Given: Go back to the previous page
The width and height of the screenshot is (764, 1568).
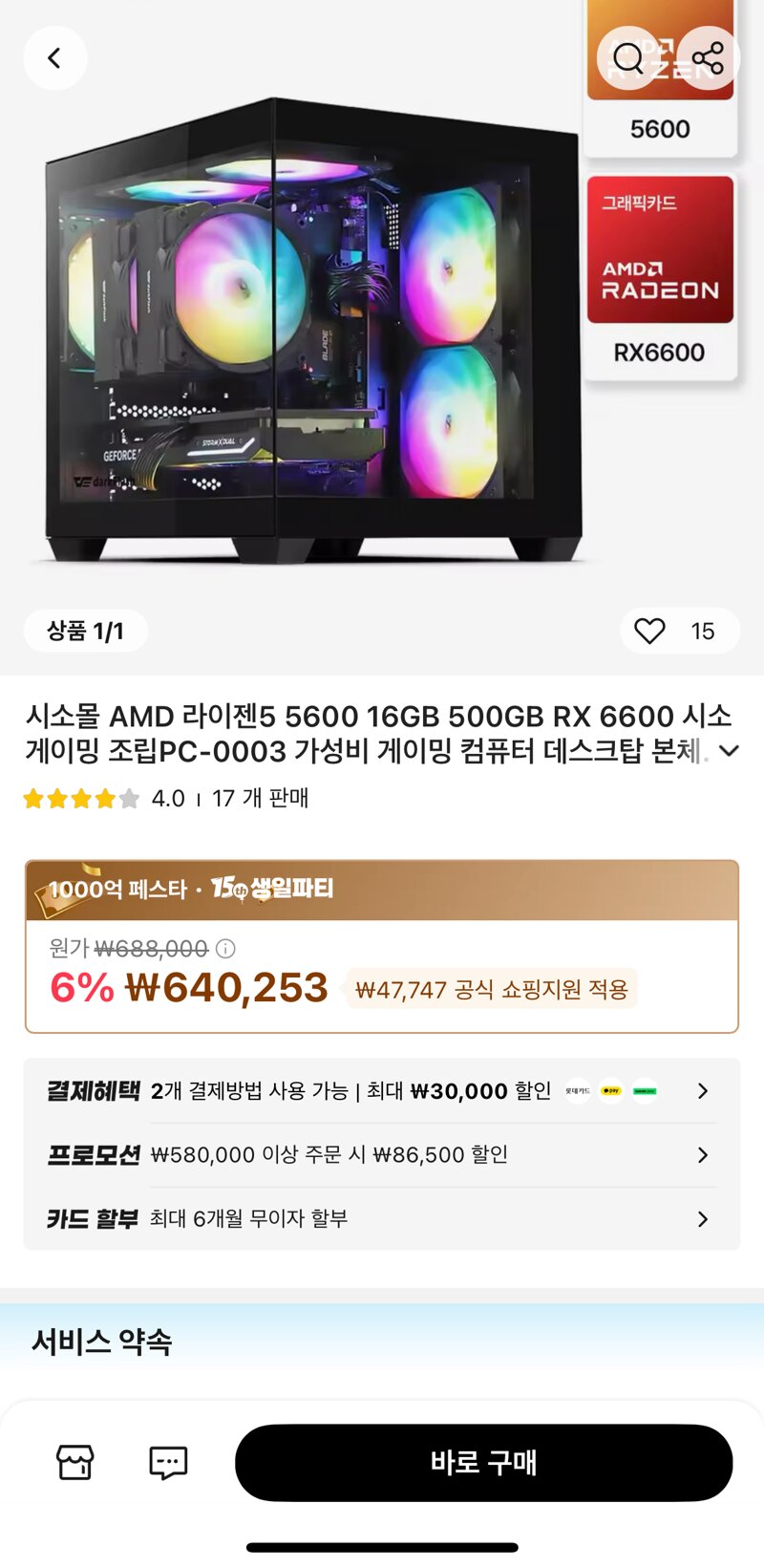Looking at the screenshot, I should 54,58.
